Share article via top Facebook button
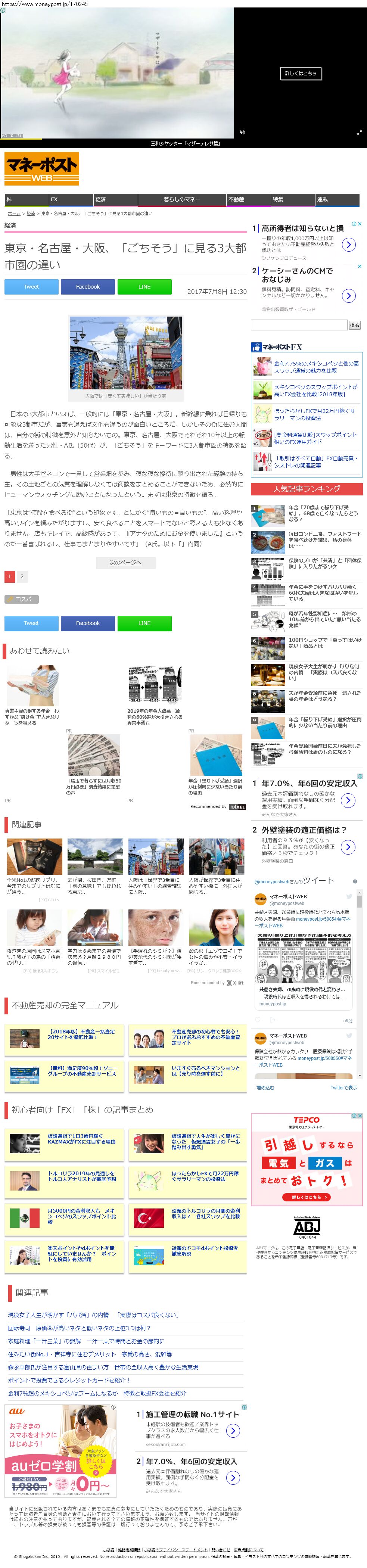 88,287
